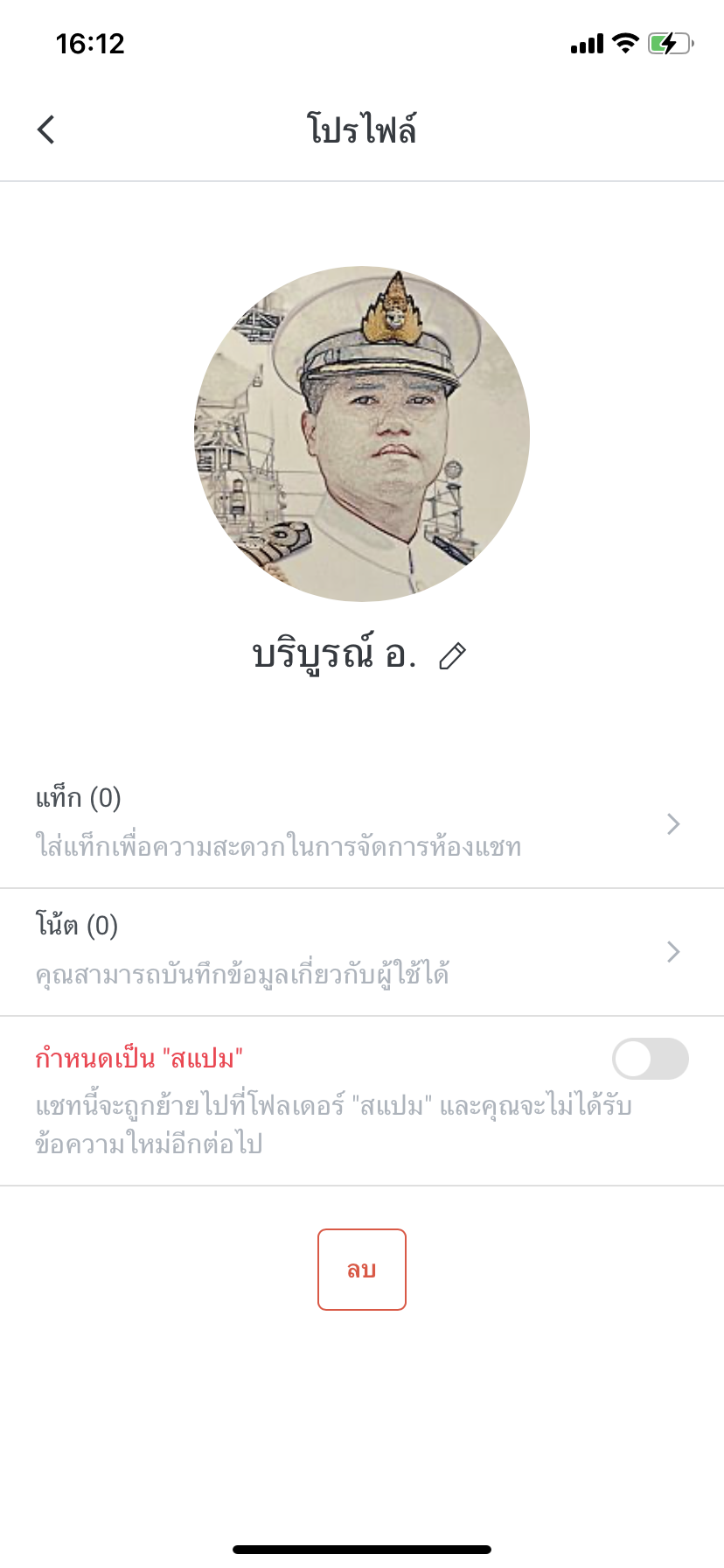Tap the red ลบ button
The height and width of the screenshot is (1568, 724).
[361, 1269]
